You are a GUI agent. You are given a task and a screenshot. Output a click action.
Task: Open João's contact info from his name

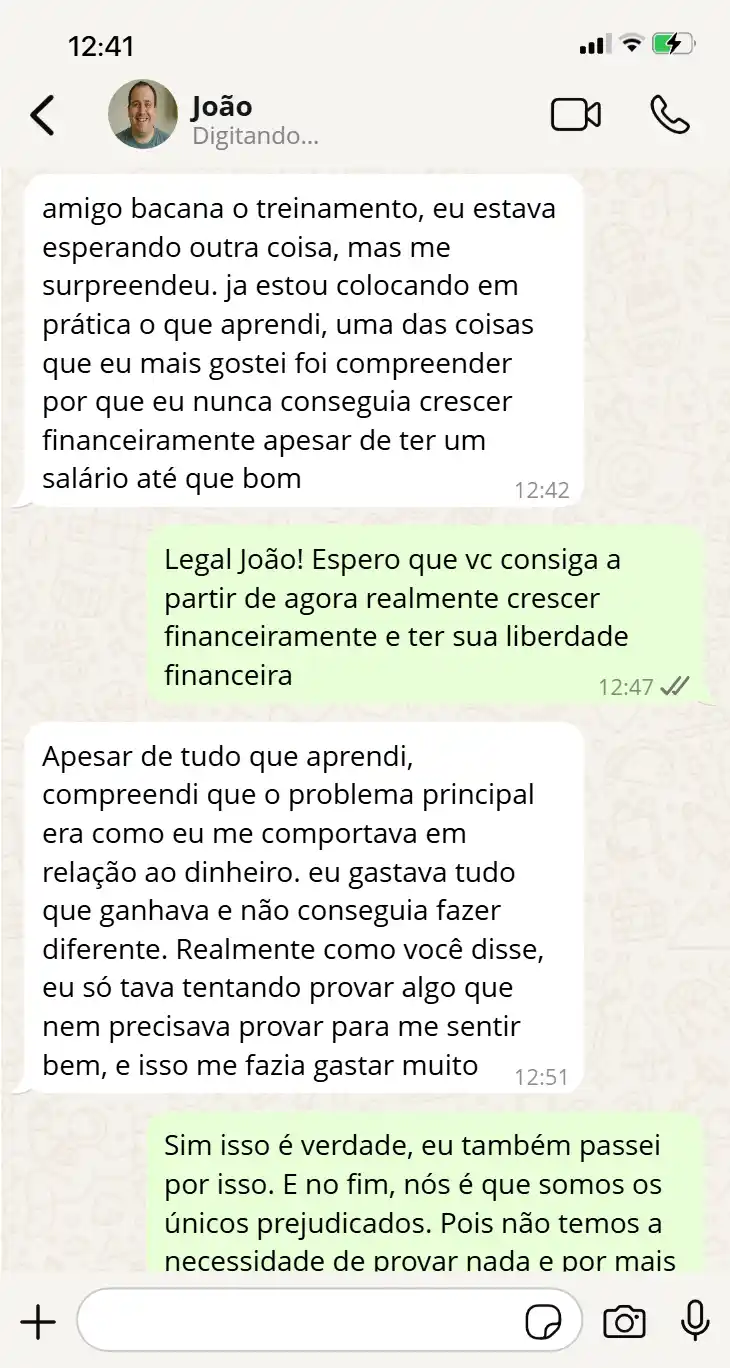pos(222,107)
